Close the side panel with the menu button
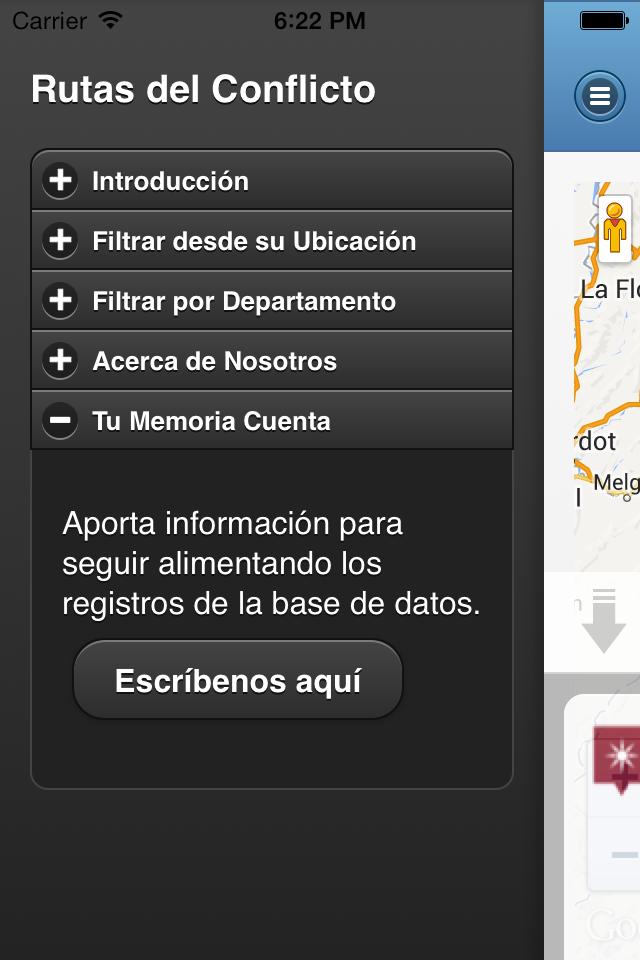The height and width of the screenshot is (960, 640). coord(599,96)
